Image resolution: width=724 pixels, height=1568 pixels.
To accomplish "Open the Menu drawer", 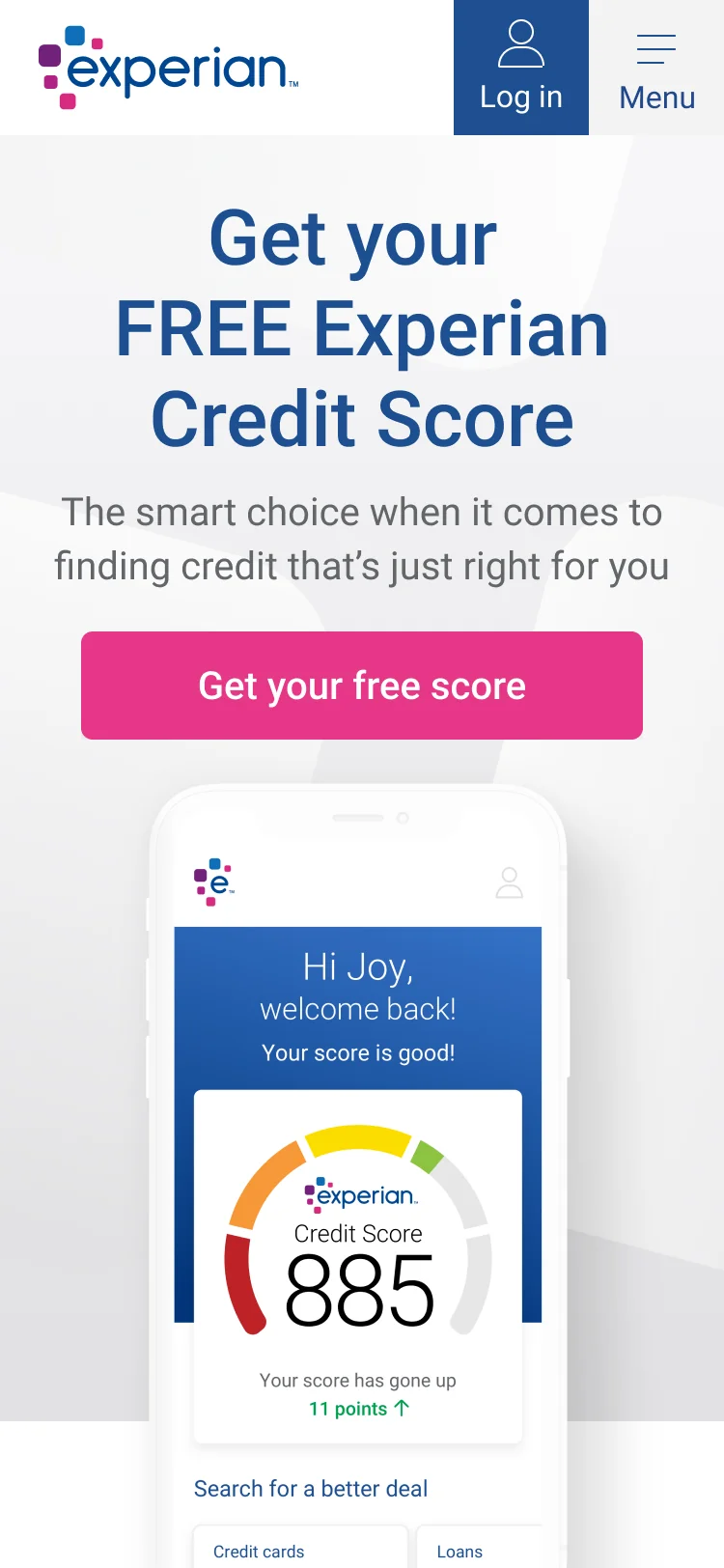I will (656, 70).
